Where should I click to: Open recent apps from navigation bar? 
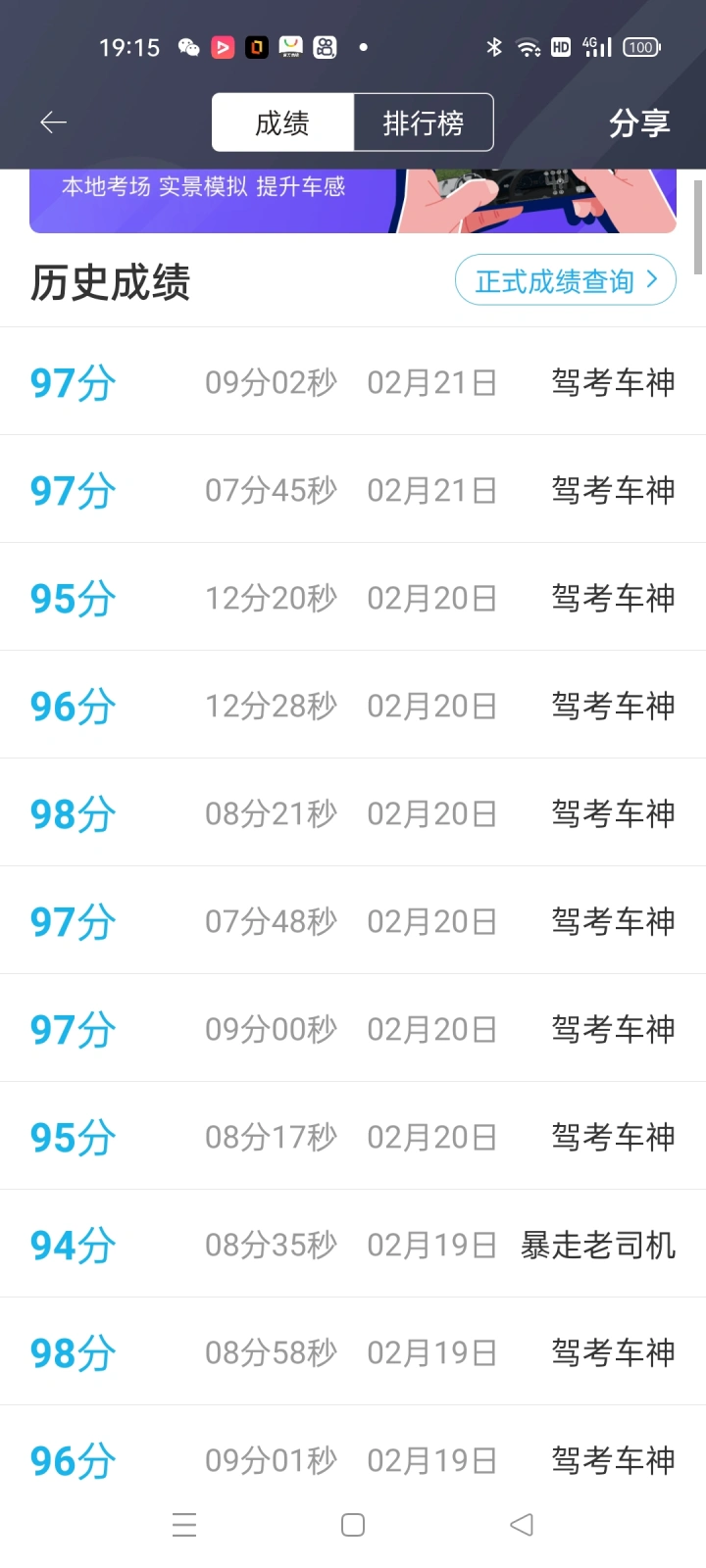click(x=184, y=1525)
